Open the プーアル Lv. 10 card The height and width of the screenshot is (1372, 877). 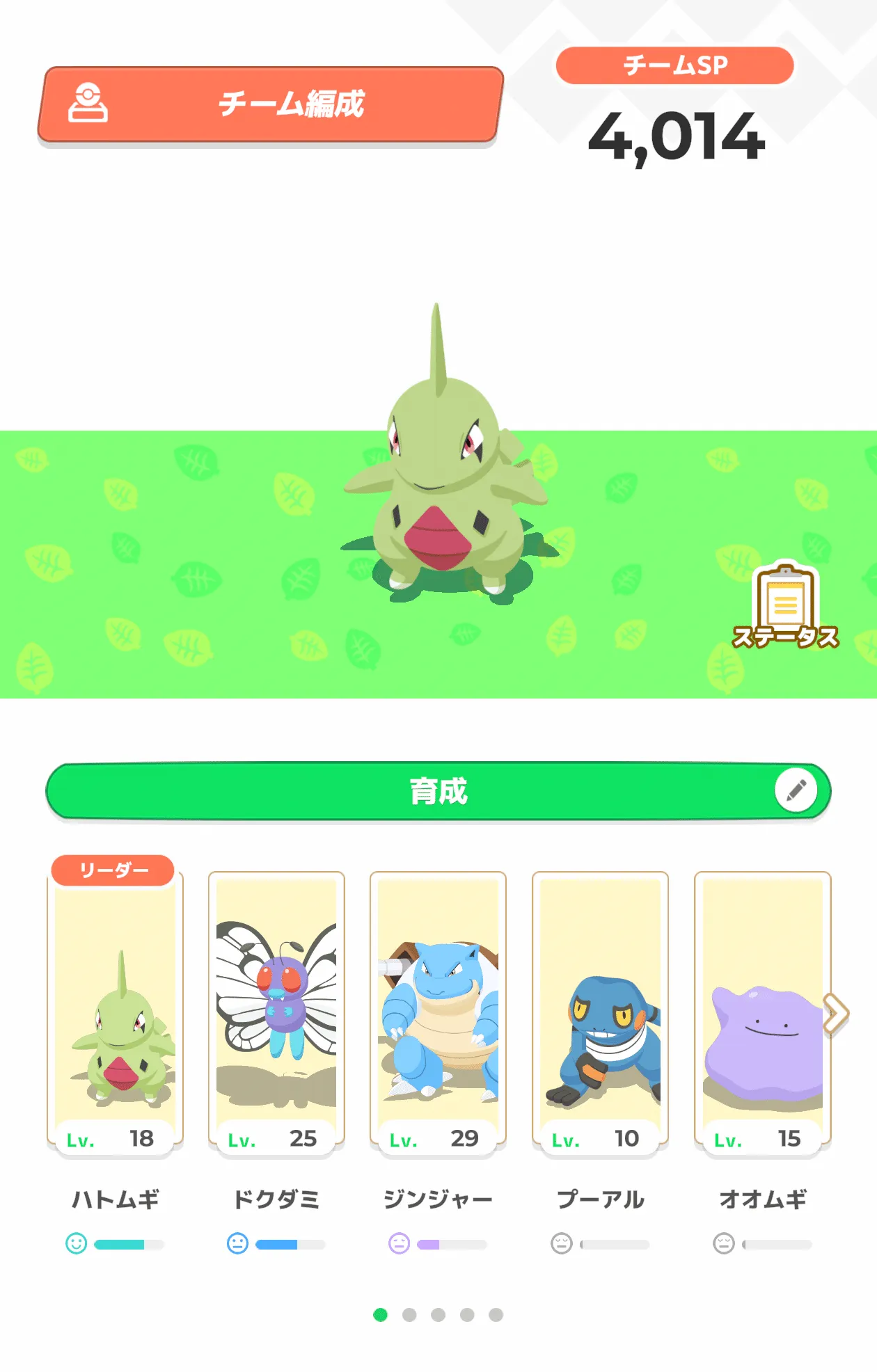tap(600, 1009)
